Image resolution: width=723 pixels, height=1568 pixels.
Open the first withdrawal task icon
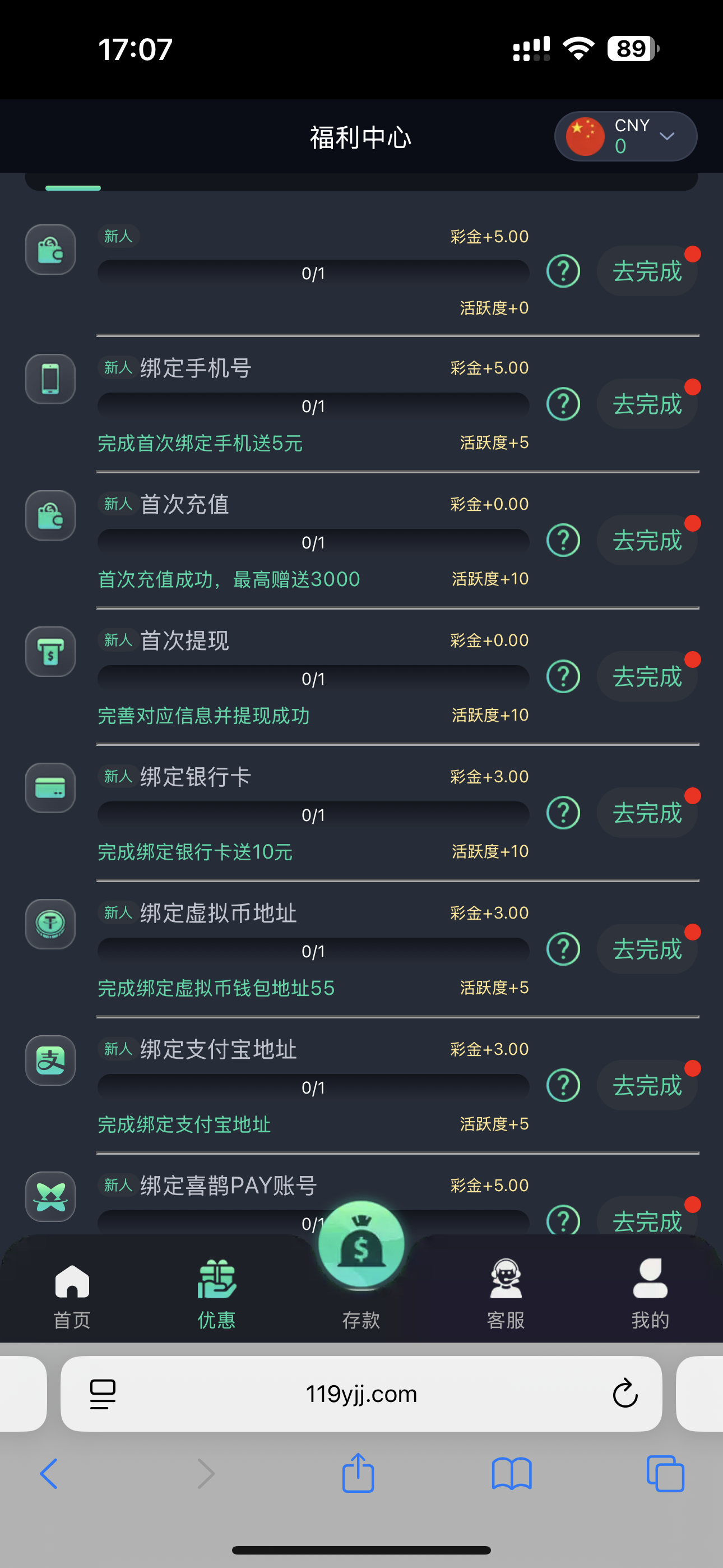point(50,651)
